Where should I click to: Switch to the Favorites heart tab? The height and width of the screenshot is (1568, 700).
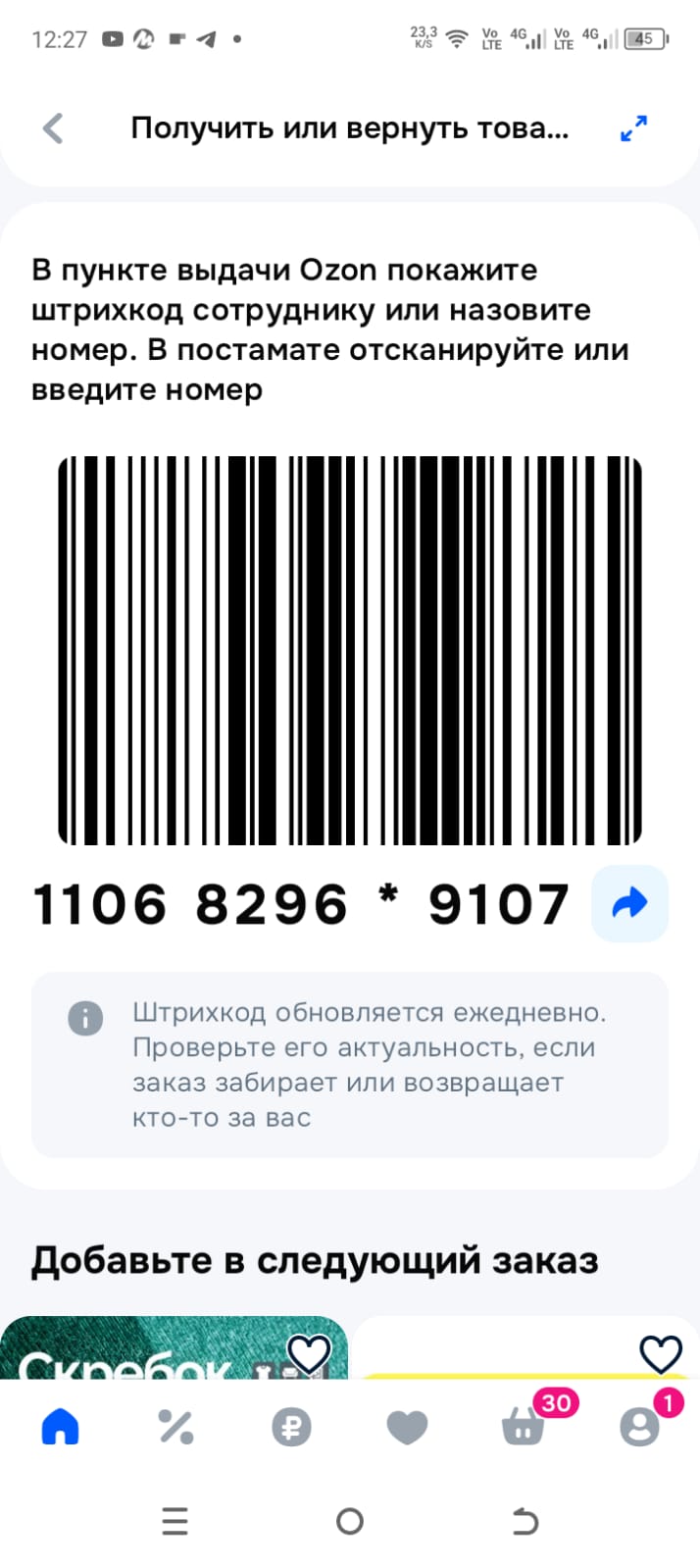pos(407,1427)
